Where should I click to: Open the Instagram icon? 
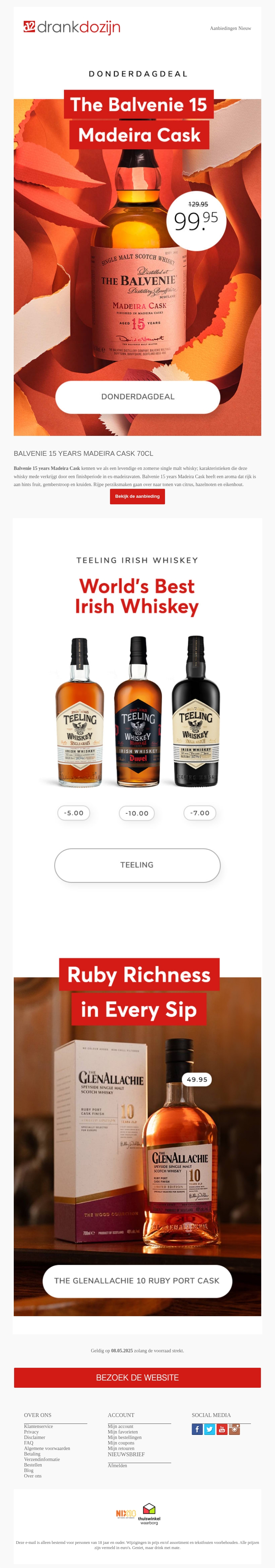tap(234, 1429)
